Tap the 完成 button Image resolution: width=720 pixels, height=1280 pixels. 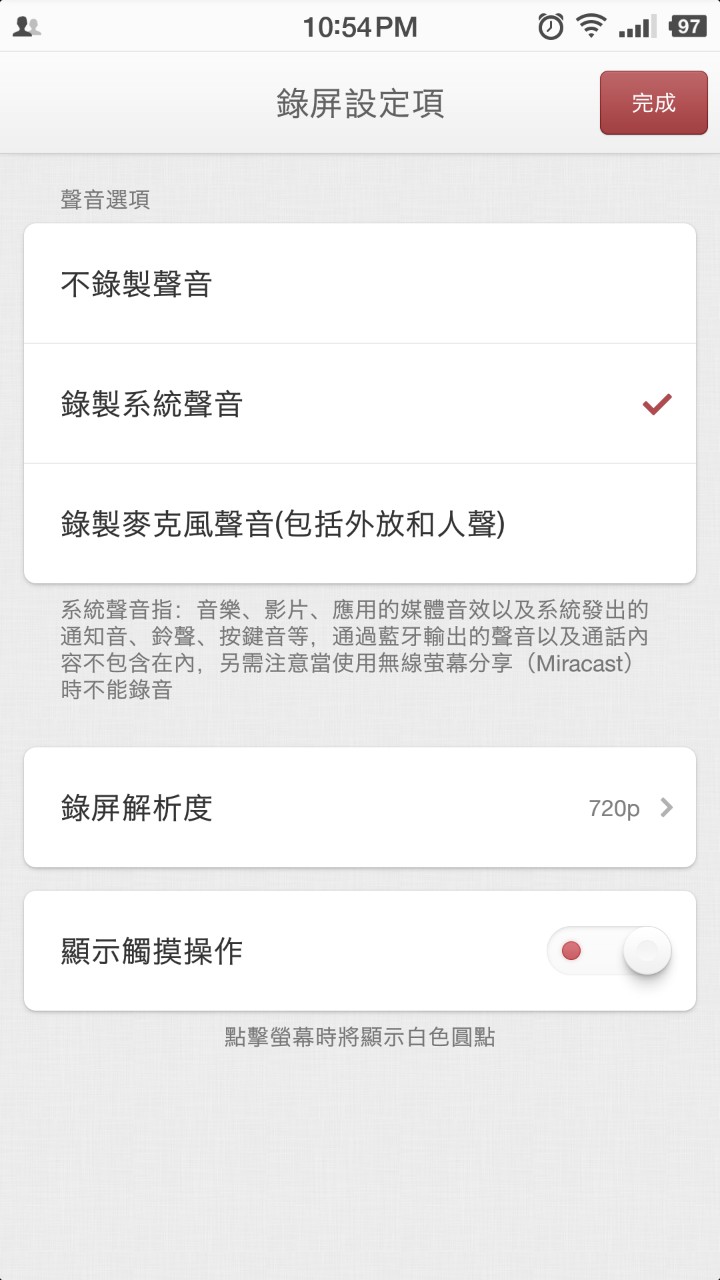[653, 102]
